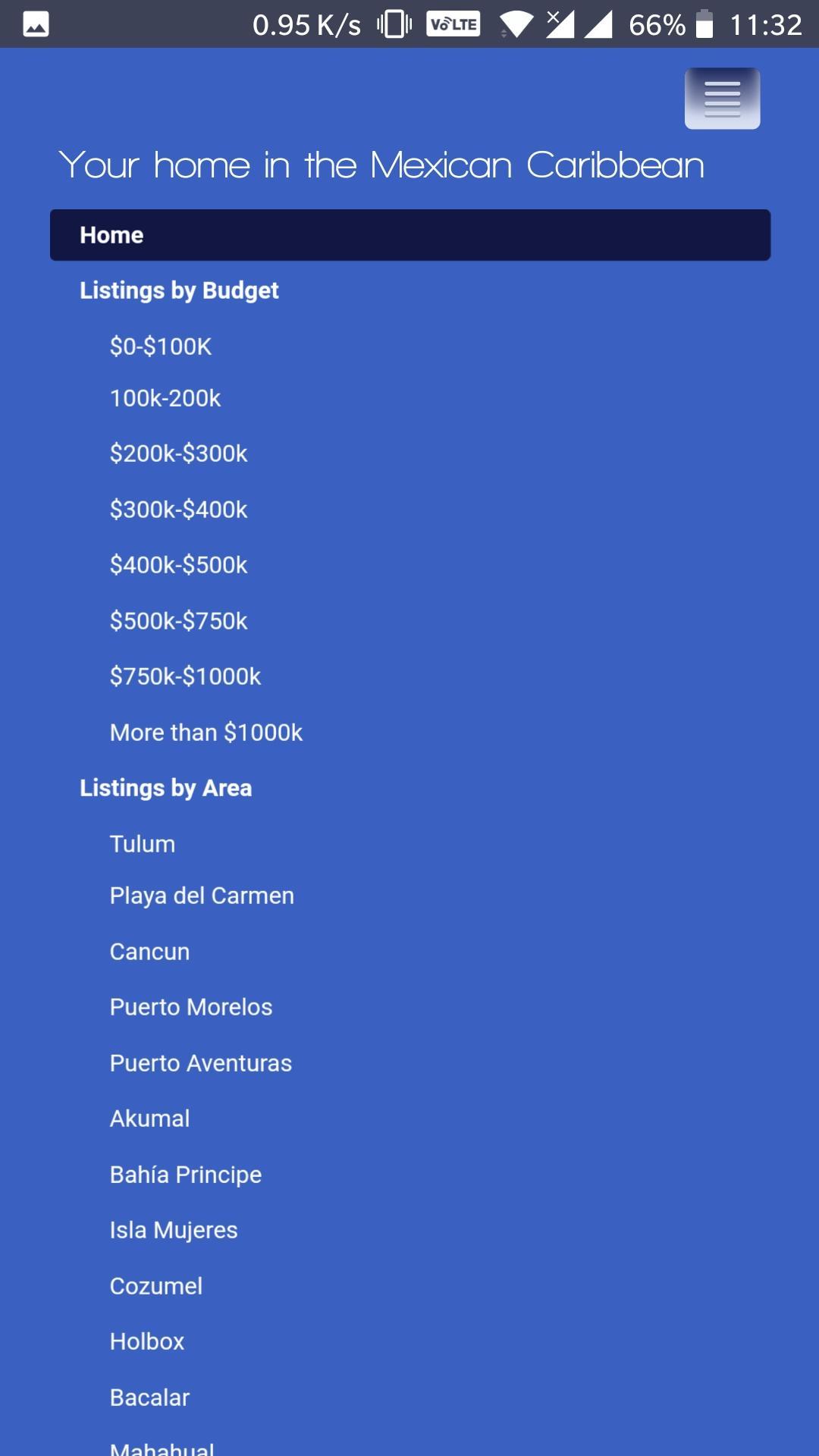
Task: Choose the $200k-$300k listings
Action: click(x=178, y=453)
